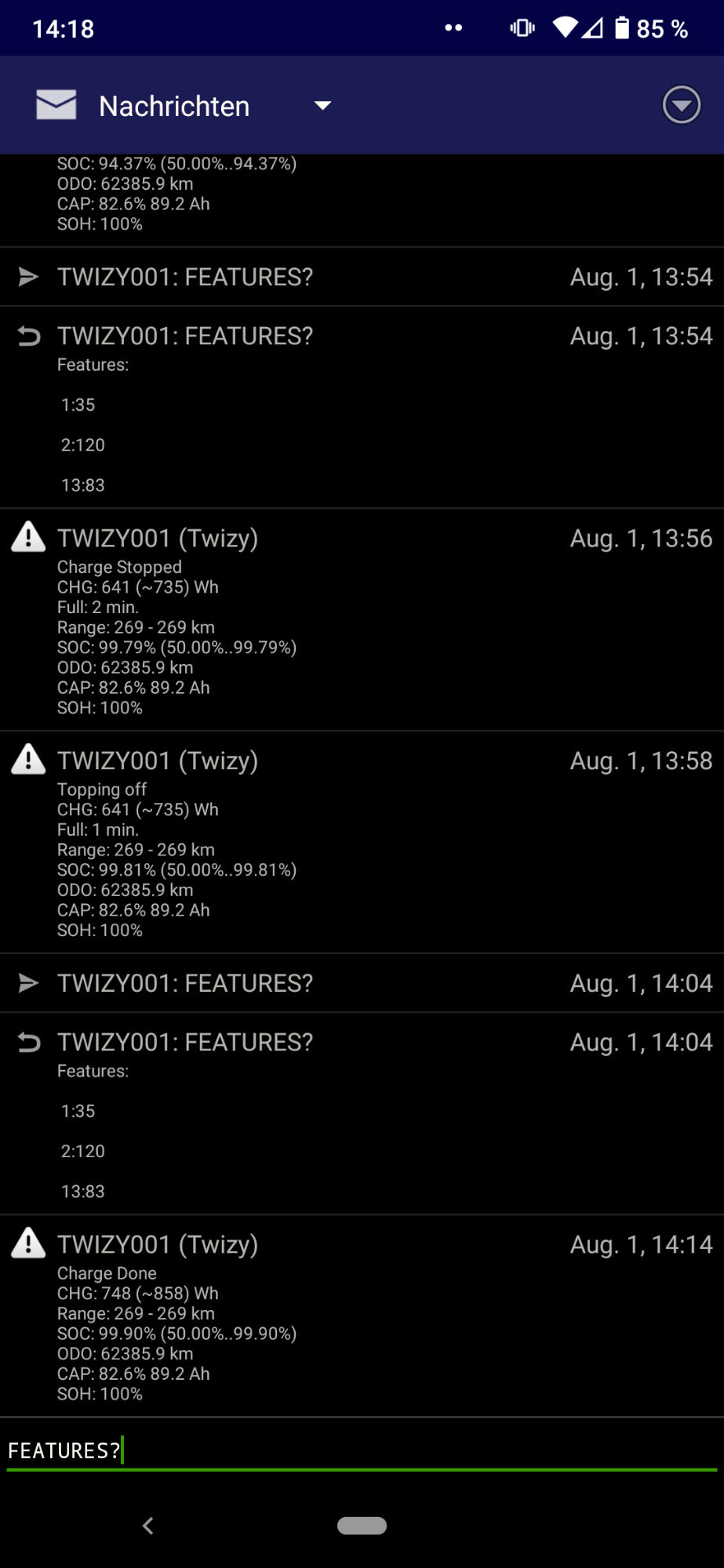Open the Charge Stopped alert from 13:56

tap(361, 620)
